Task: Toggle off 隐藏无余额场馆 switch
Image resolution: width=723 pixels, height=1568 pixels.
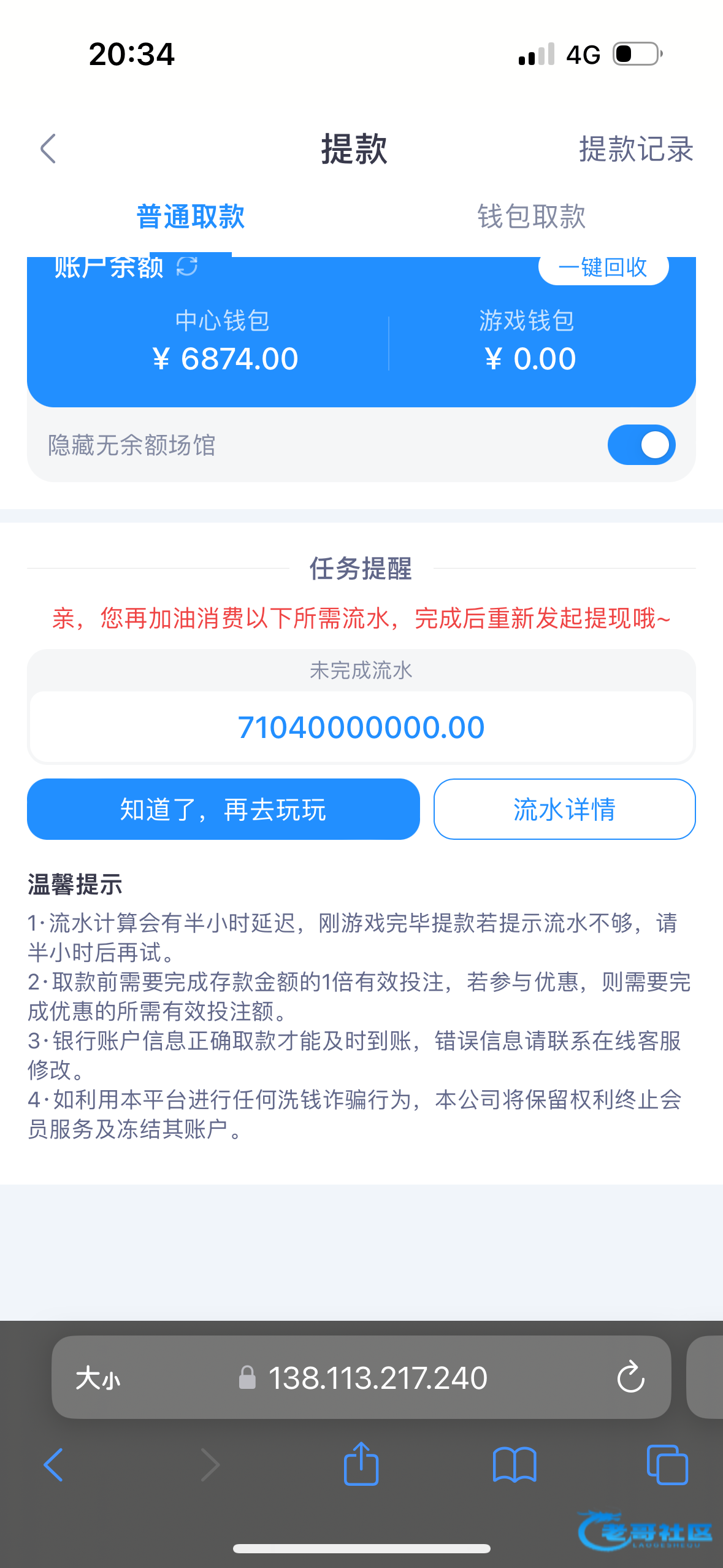Action: (641, 445)
